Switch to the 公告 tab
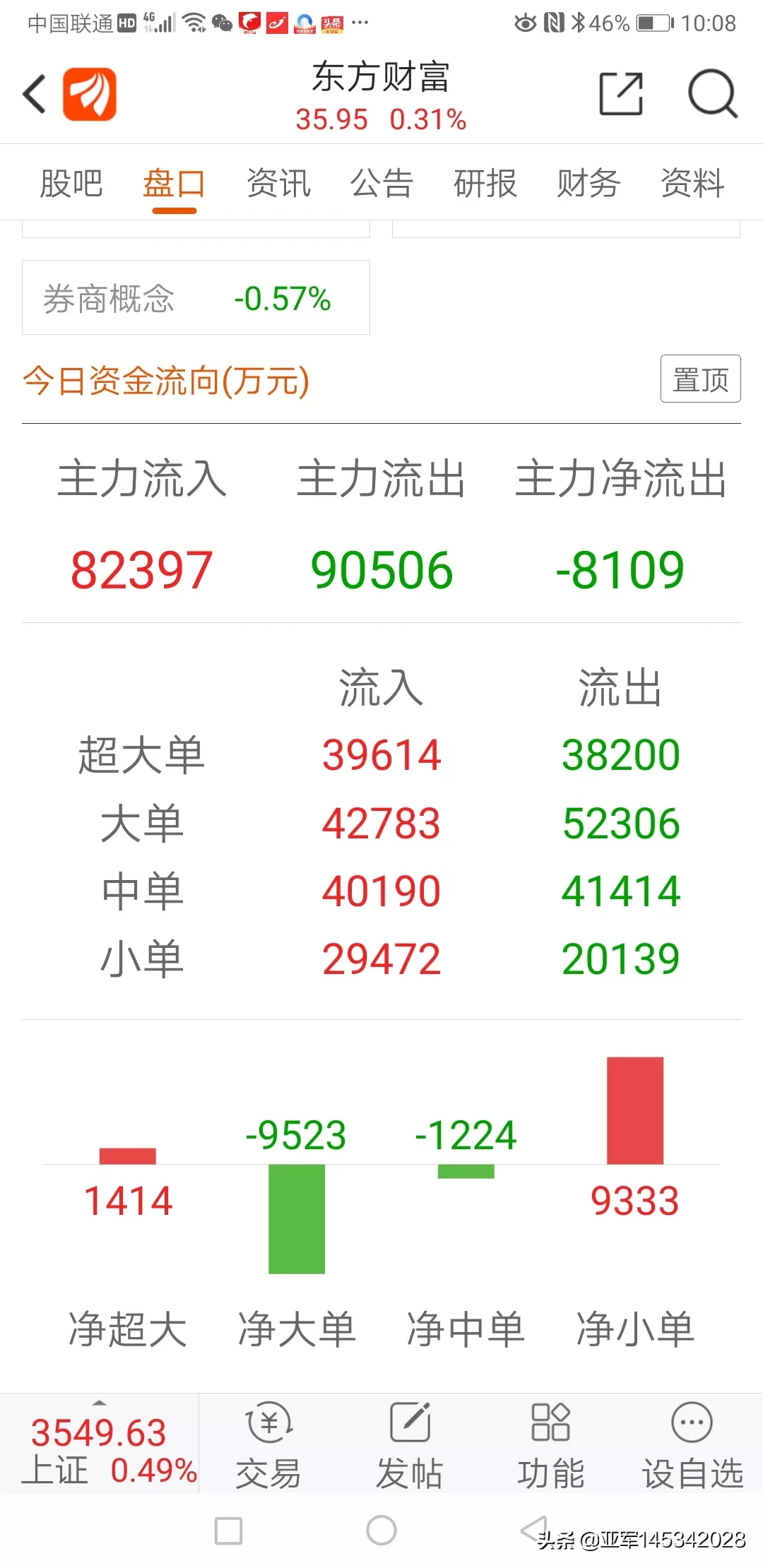This screenshot has height=1568, width=763. (x=381, y=184)
